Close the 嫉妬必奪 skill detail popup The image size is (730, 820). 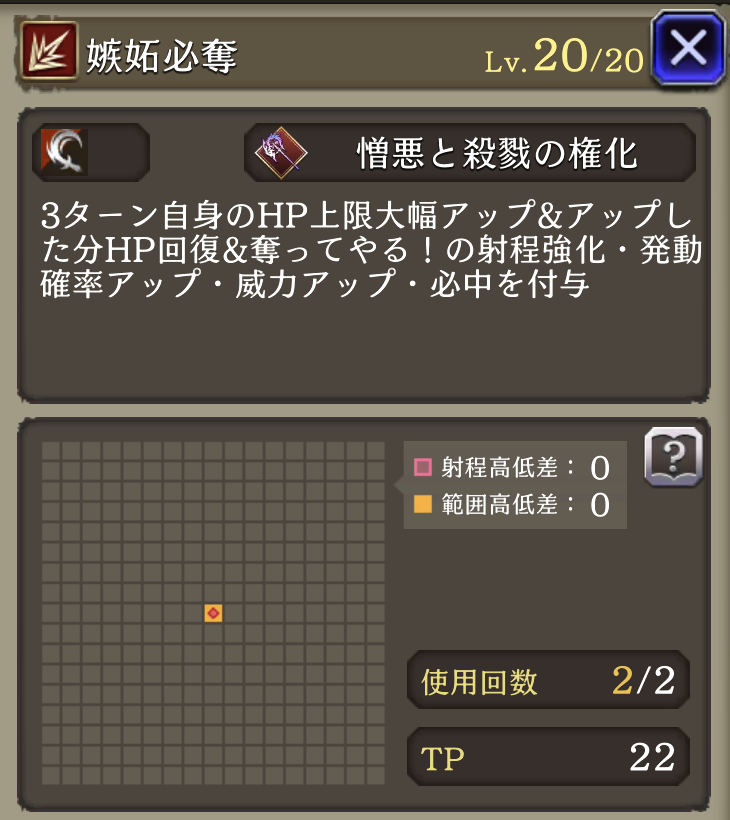(688, 47)
